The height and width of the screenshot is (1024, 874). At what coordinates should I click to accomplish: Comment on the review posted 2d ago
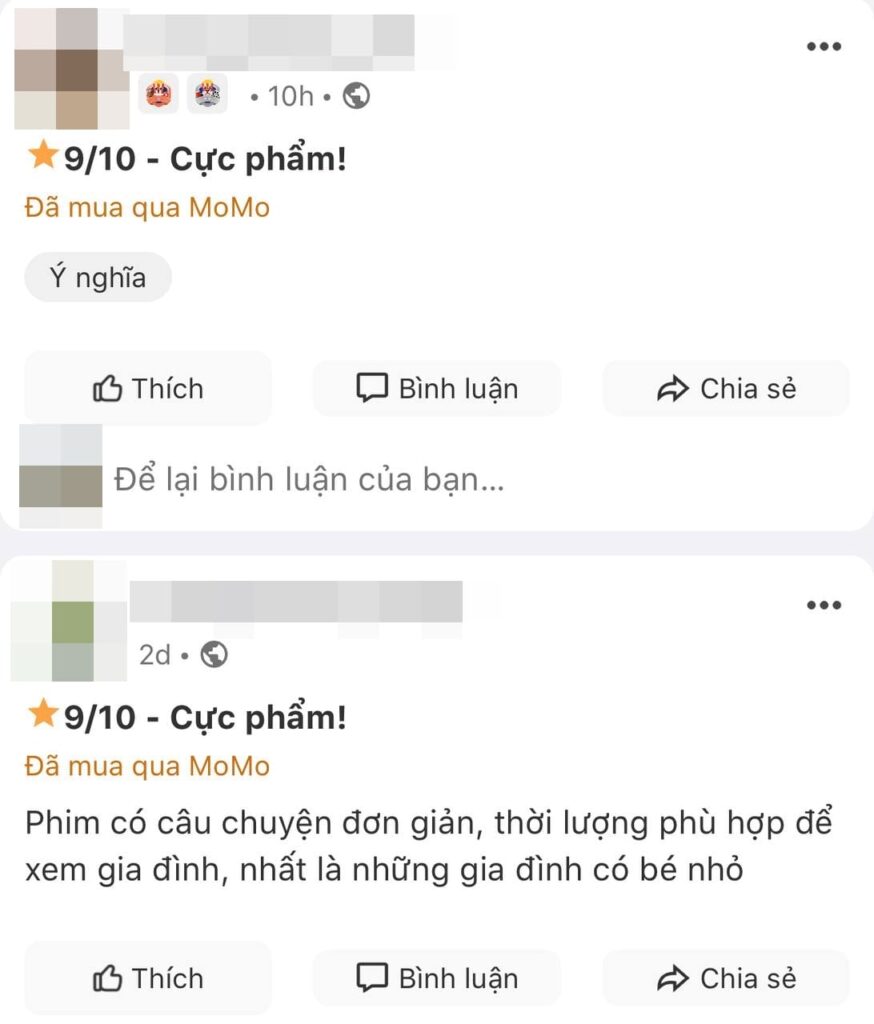(x=437, y=978)
